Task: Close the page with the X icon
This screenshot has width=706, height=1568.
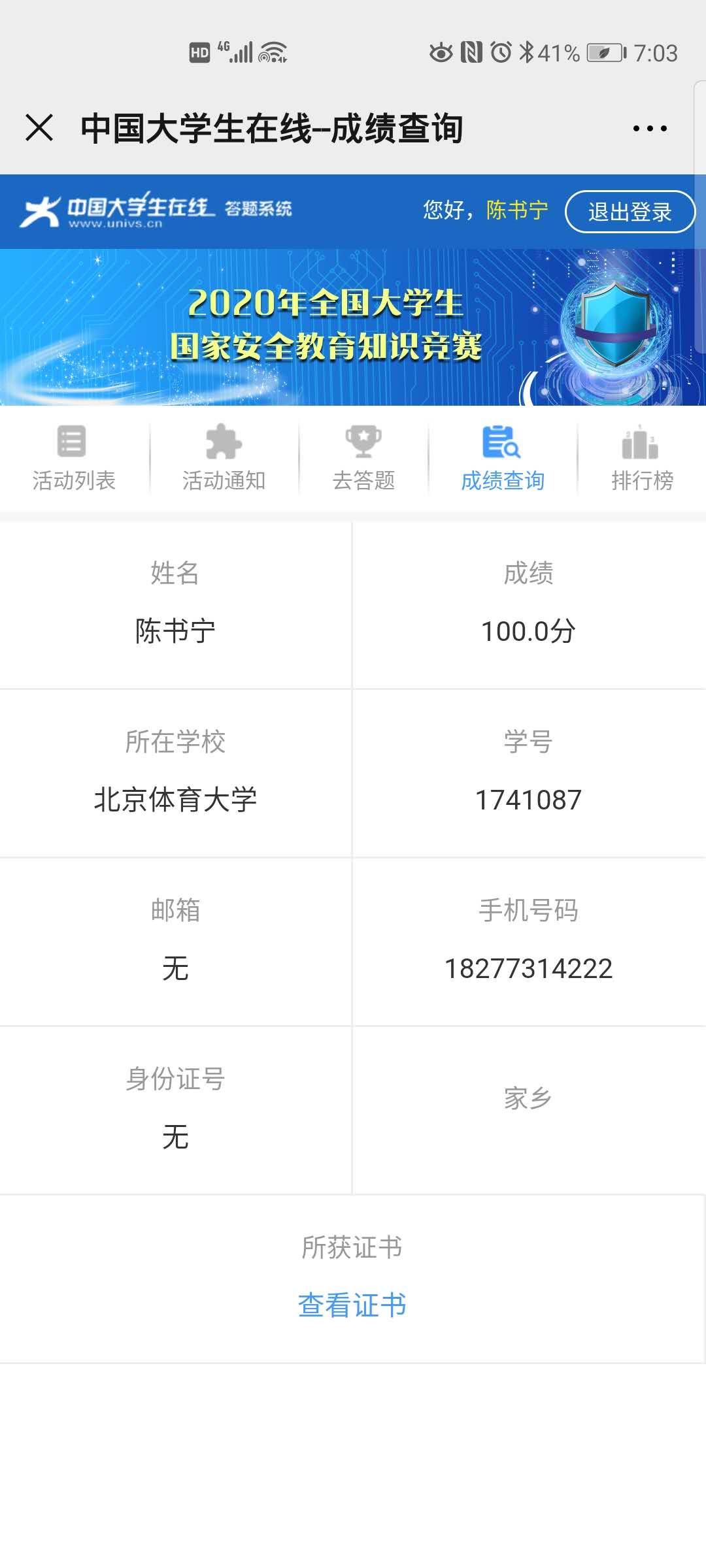Action: pos(41,128)
